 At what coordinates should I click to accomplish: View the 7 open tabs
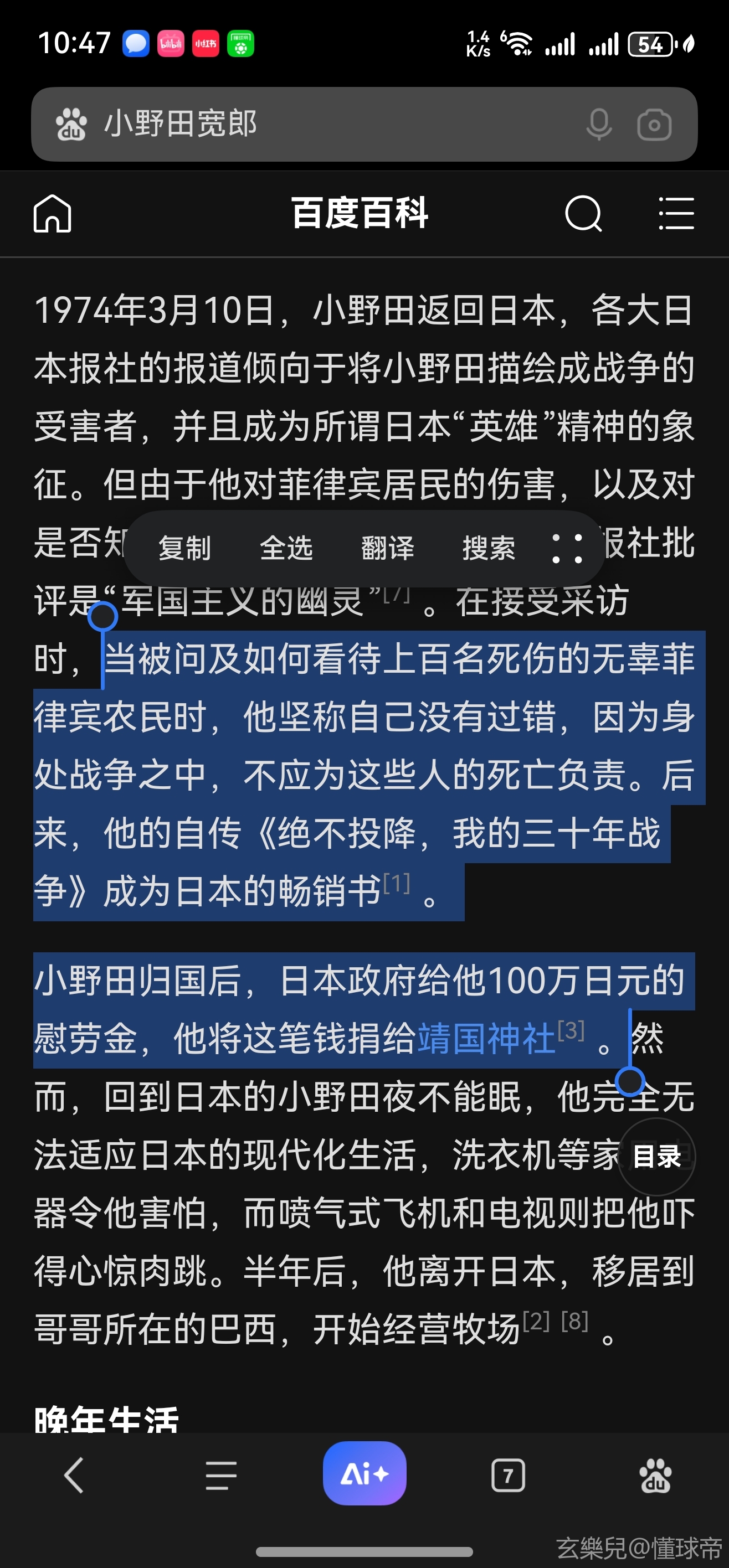coord(508,1475)
